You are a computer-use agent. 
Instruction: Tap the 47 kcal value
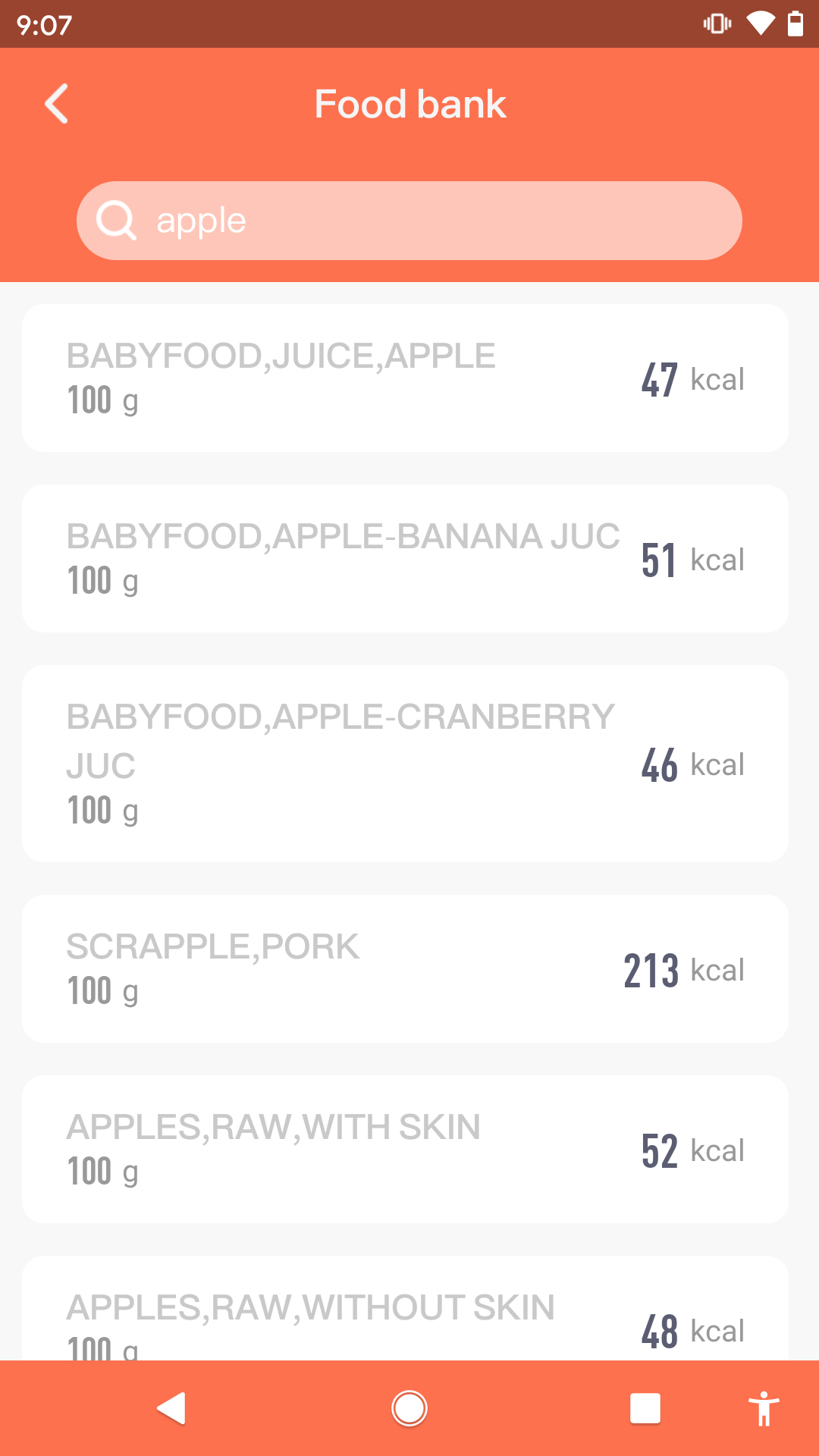pos(661,378)
